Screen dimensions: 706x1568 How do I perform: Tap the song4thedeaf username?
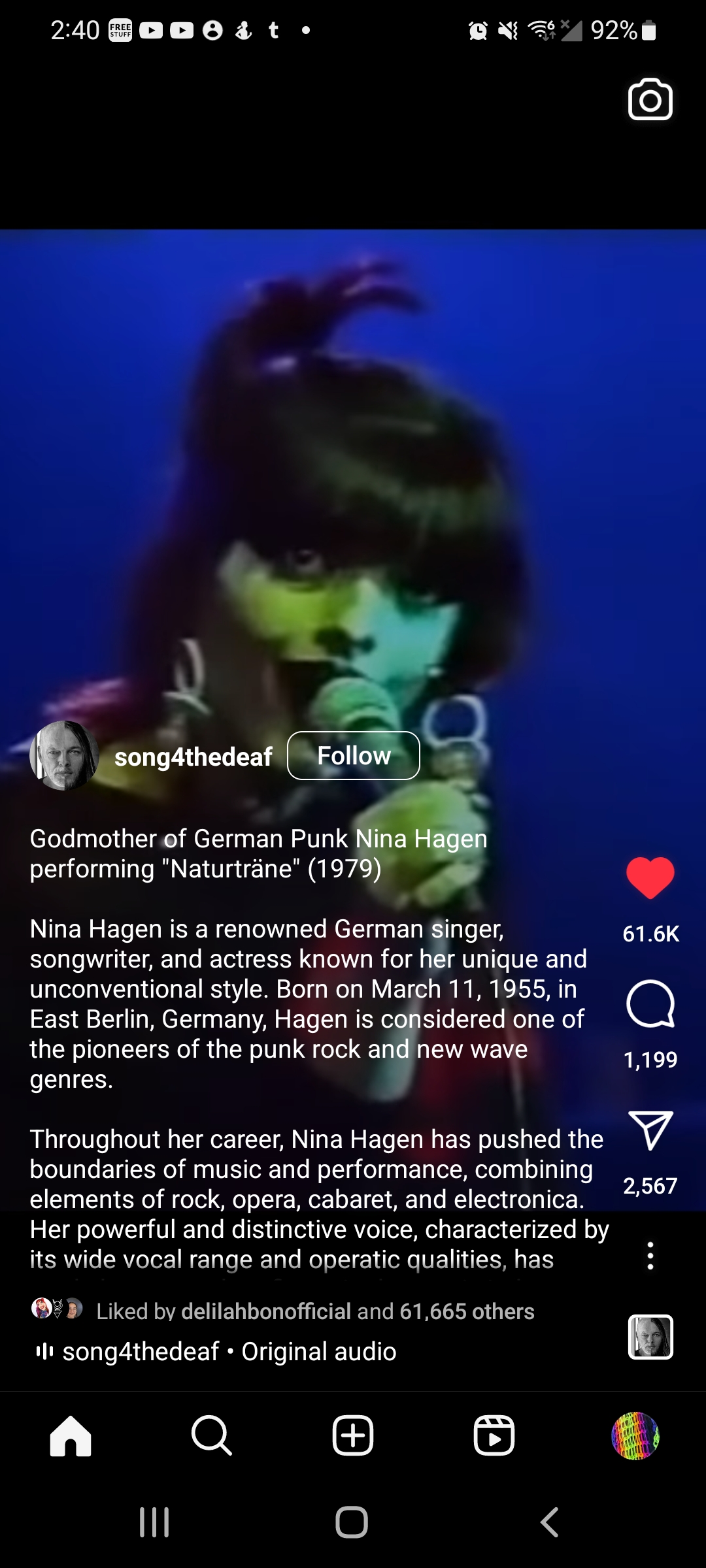coord(193,757)
